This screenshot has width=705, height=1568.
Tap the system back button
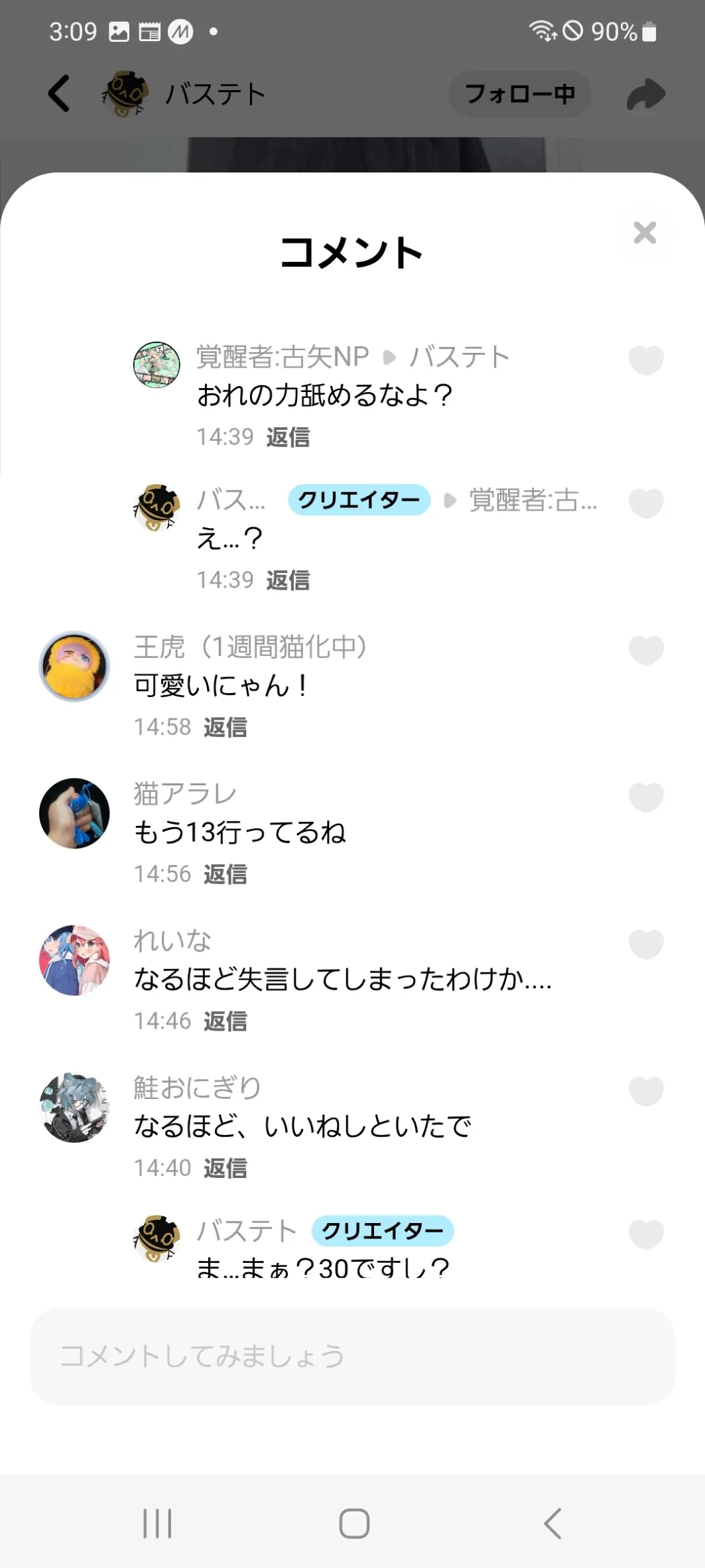click(552, 1524)
